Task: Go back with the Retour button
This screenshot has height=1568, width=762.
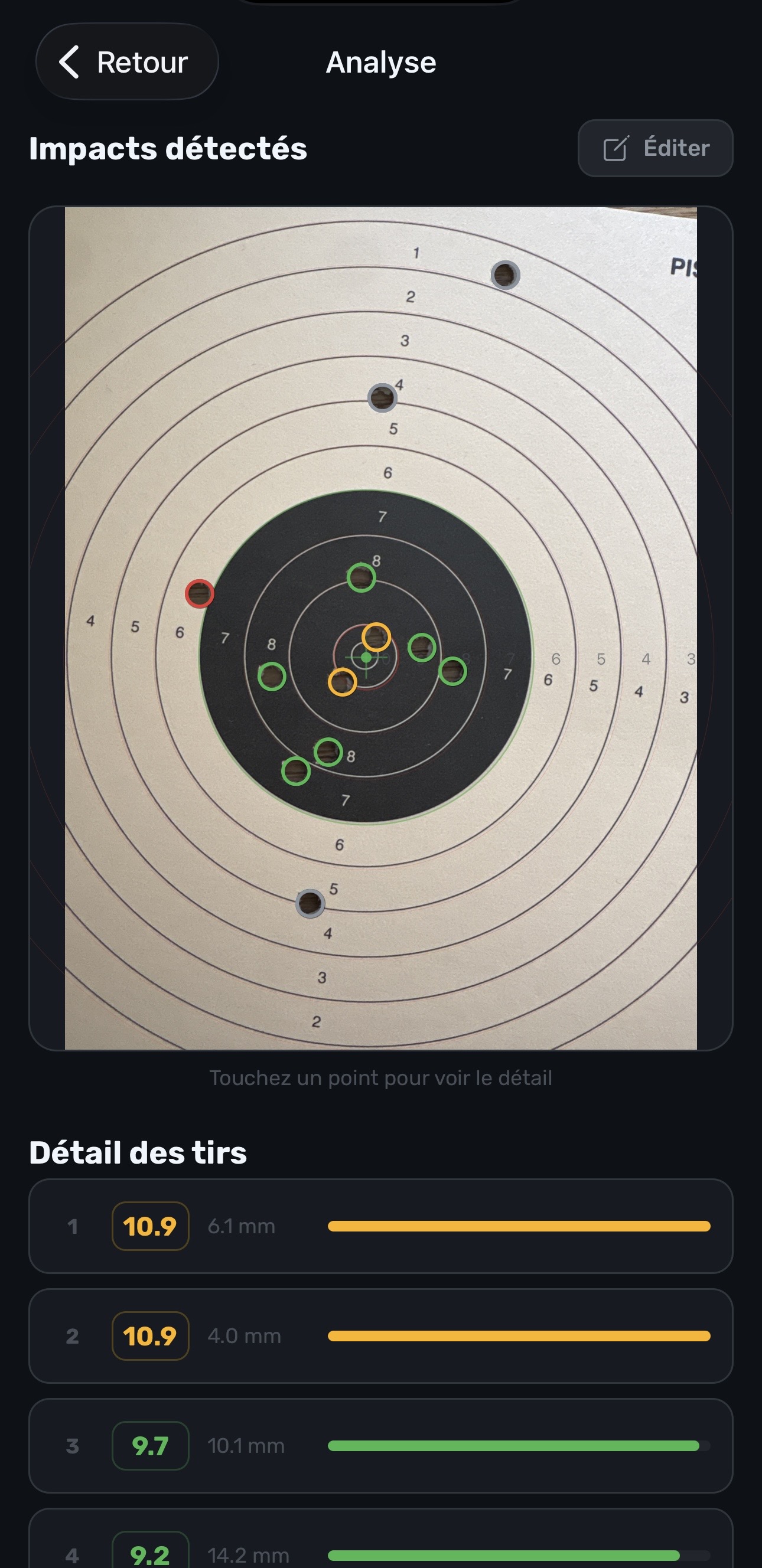Action: 126,62
